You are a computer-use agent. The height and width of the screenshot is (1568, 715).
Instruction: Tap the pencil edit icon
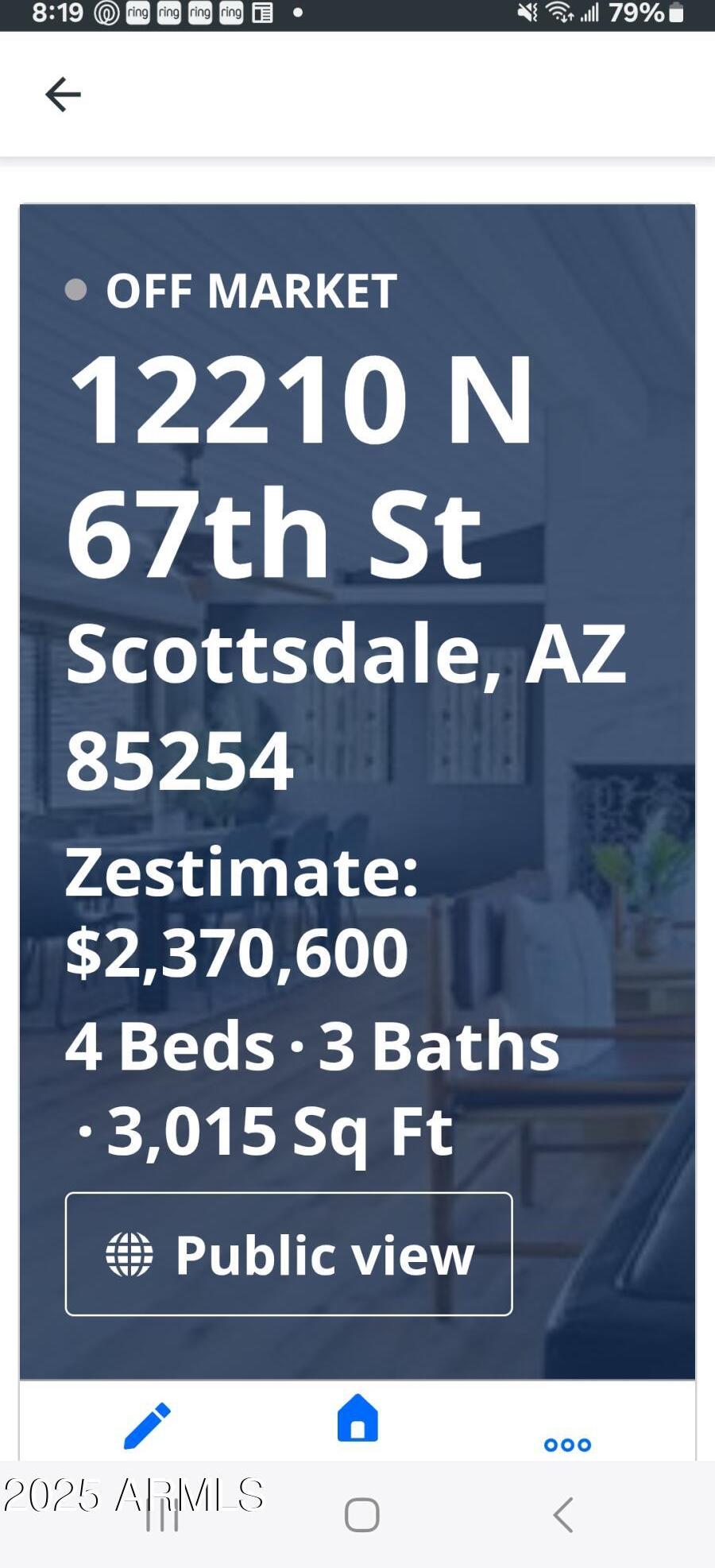[147, 1426]
